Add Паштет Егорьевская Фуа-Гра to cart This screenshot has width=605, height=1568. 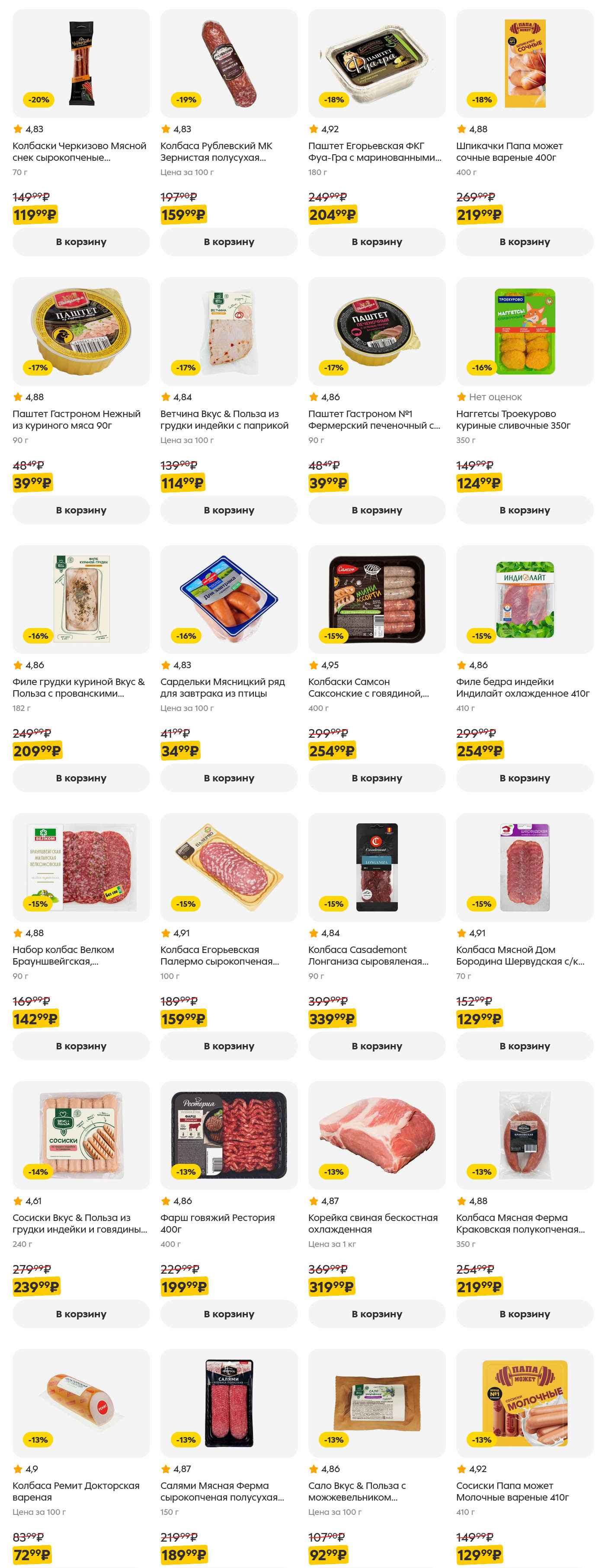[377, 242]
